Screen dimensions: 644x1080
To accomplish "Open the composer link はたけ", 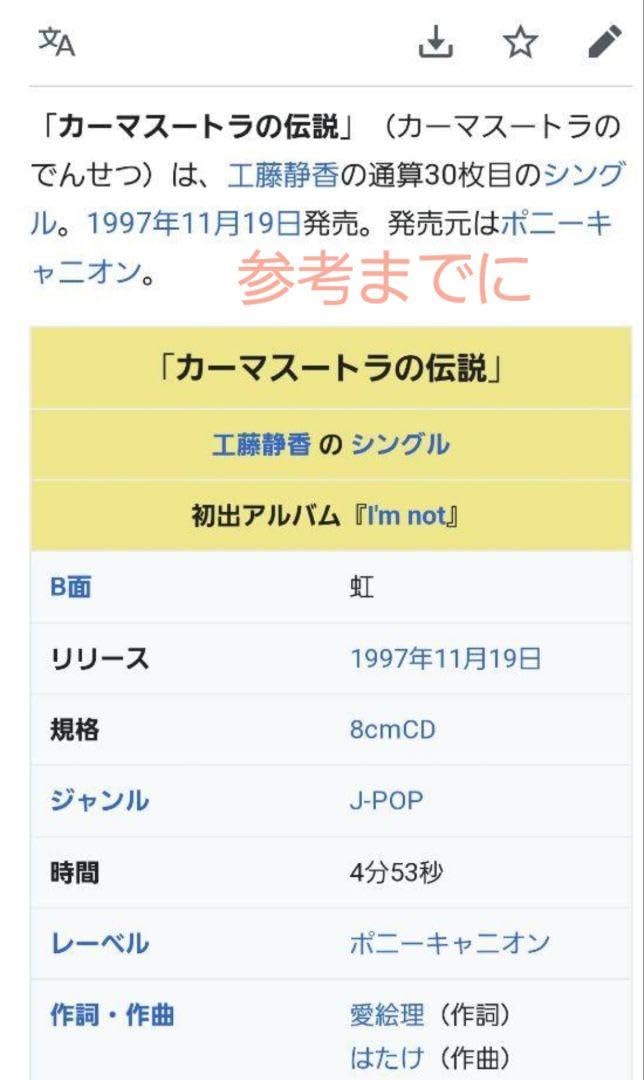I will click(387, 1057).
